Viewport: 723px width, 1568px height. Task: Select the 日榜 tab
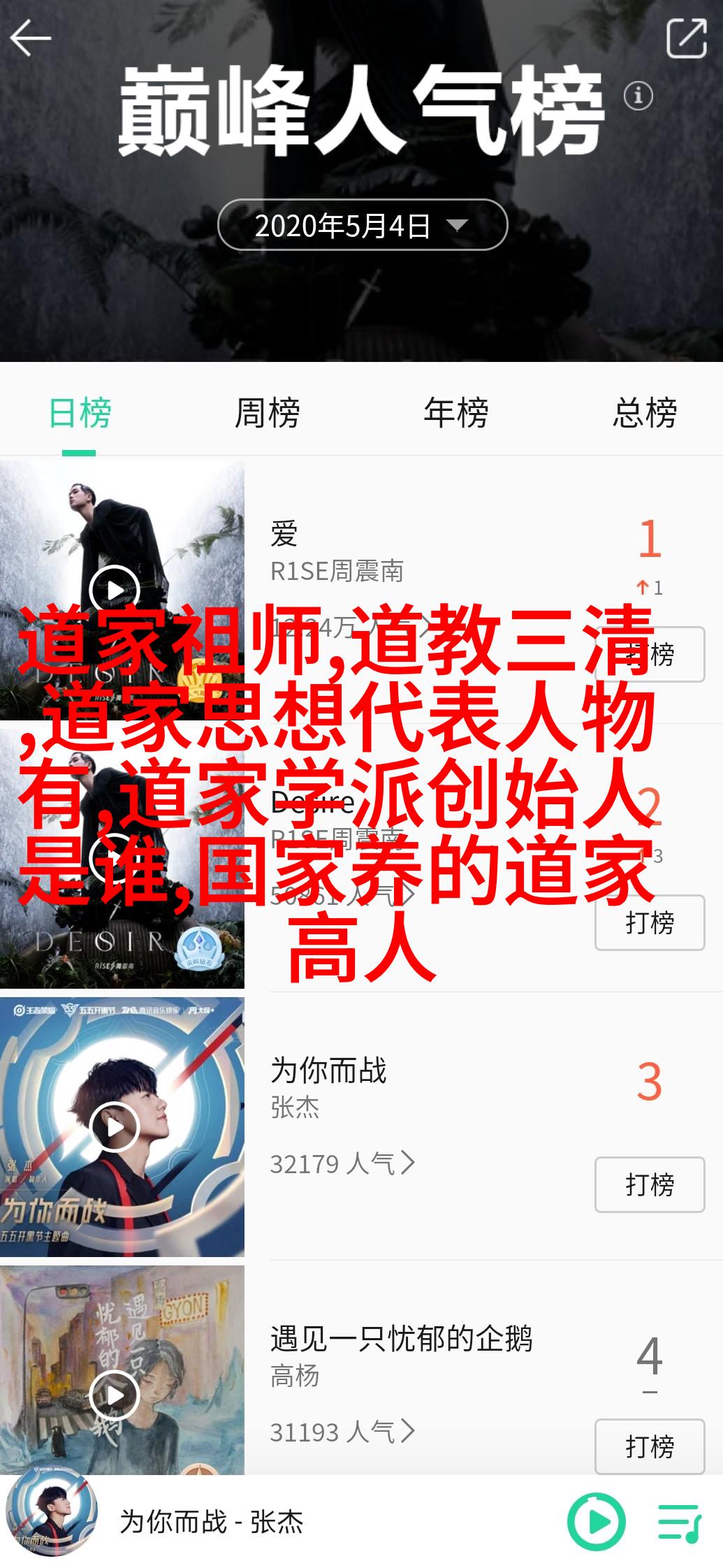(x=80, y=413)
